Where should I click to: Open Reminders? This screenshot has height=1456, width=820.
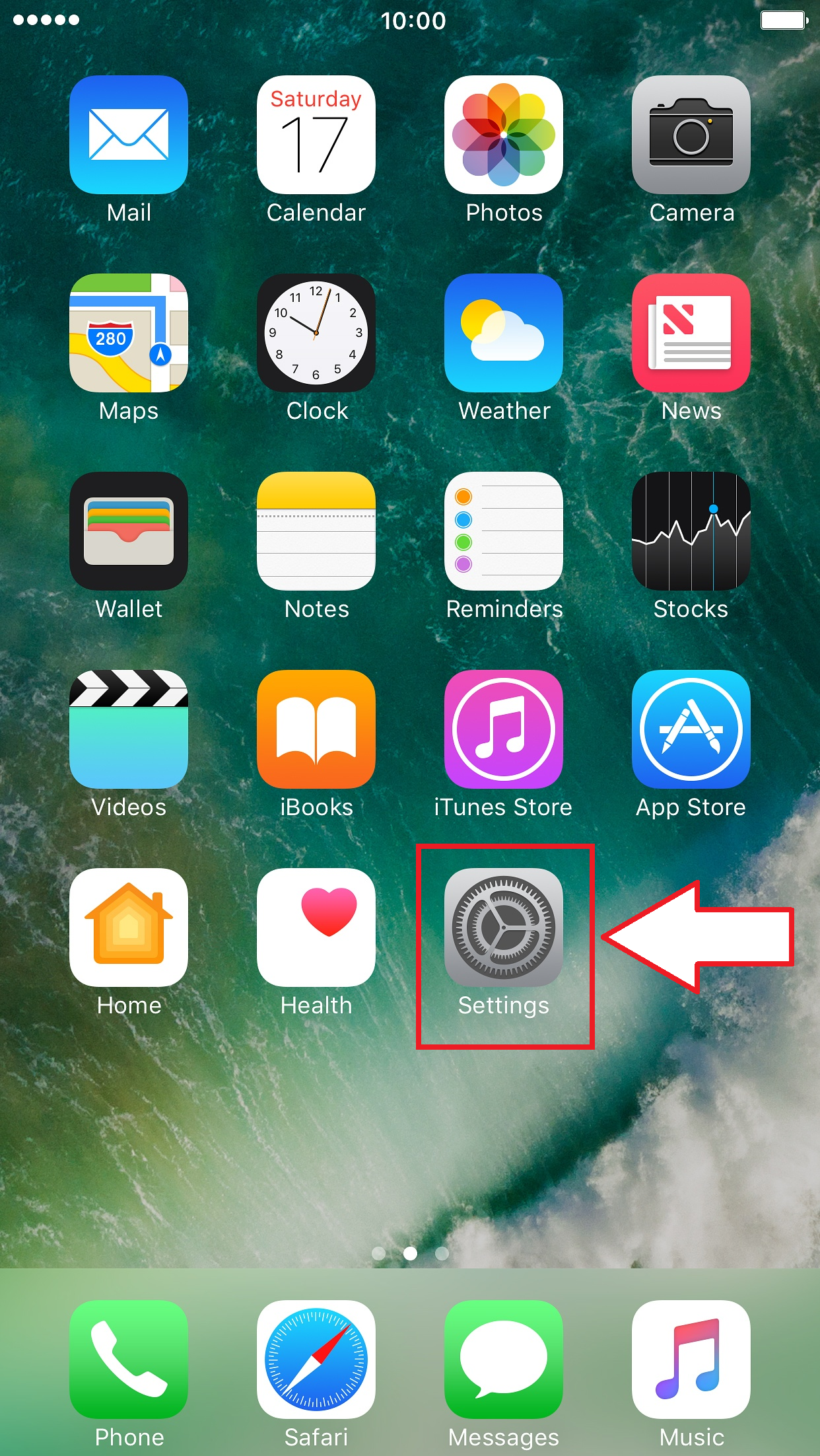coord(504,531)
